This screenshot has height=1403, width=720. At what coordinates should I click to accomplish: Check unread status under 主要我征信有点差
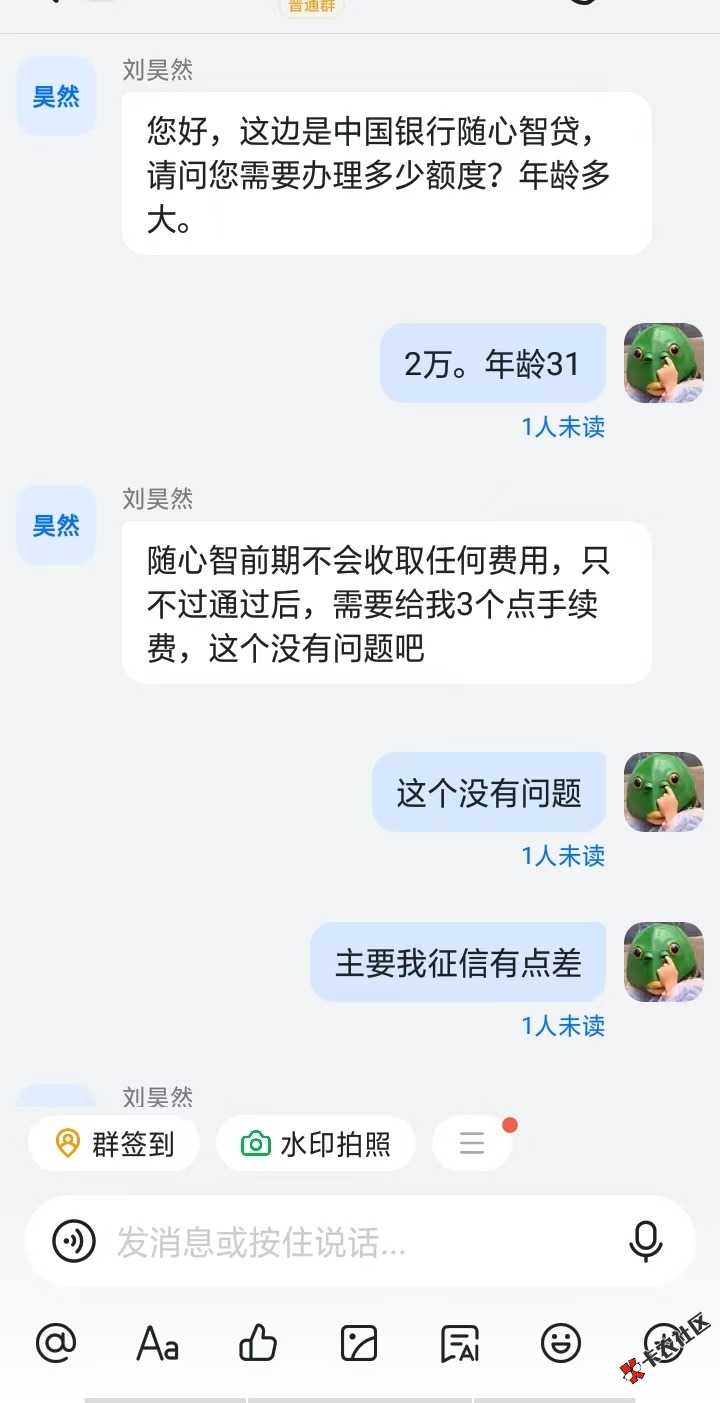(563, 1026)
